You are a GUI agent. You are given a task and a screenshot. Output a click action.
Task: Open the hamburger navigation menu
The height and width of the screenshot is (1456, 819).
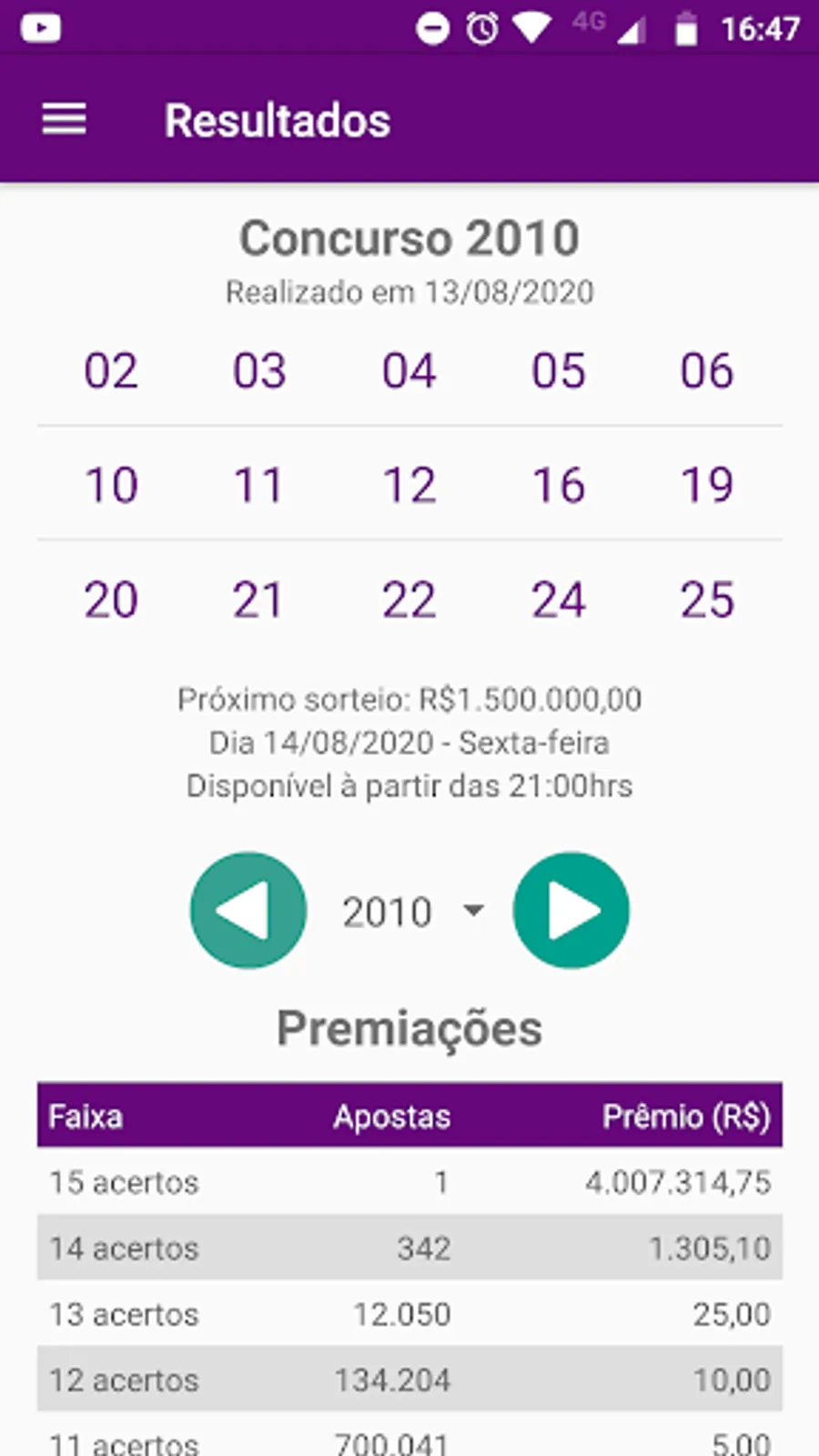point(64,120)
